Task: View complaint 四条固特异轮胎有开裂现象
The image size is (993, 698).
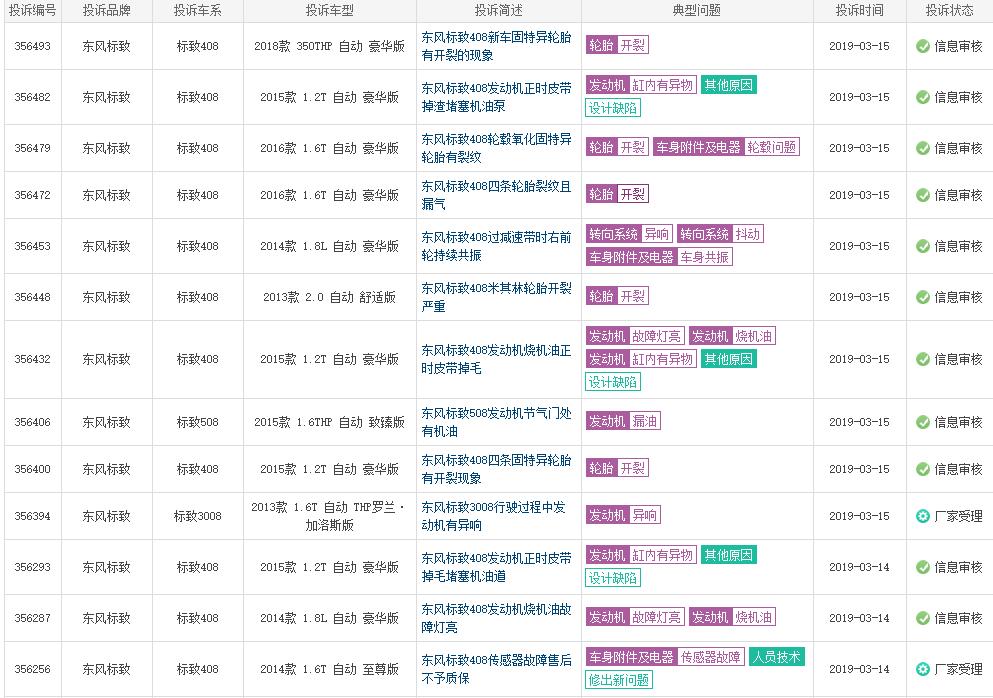Action: (x=496, y=469)
